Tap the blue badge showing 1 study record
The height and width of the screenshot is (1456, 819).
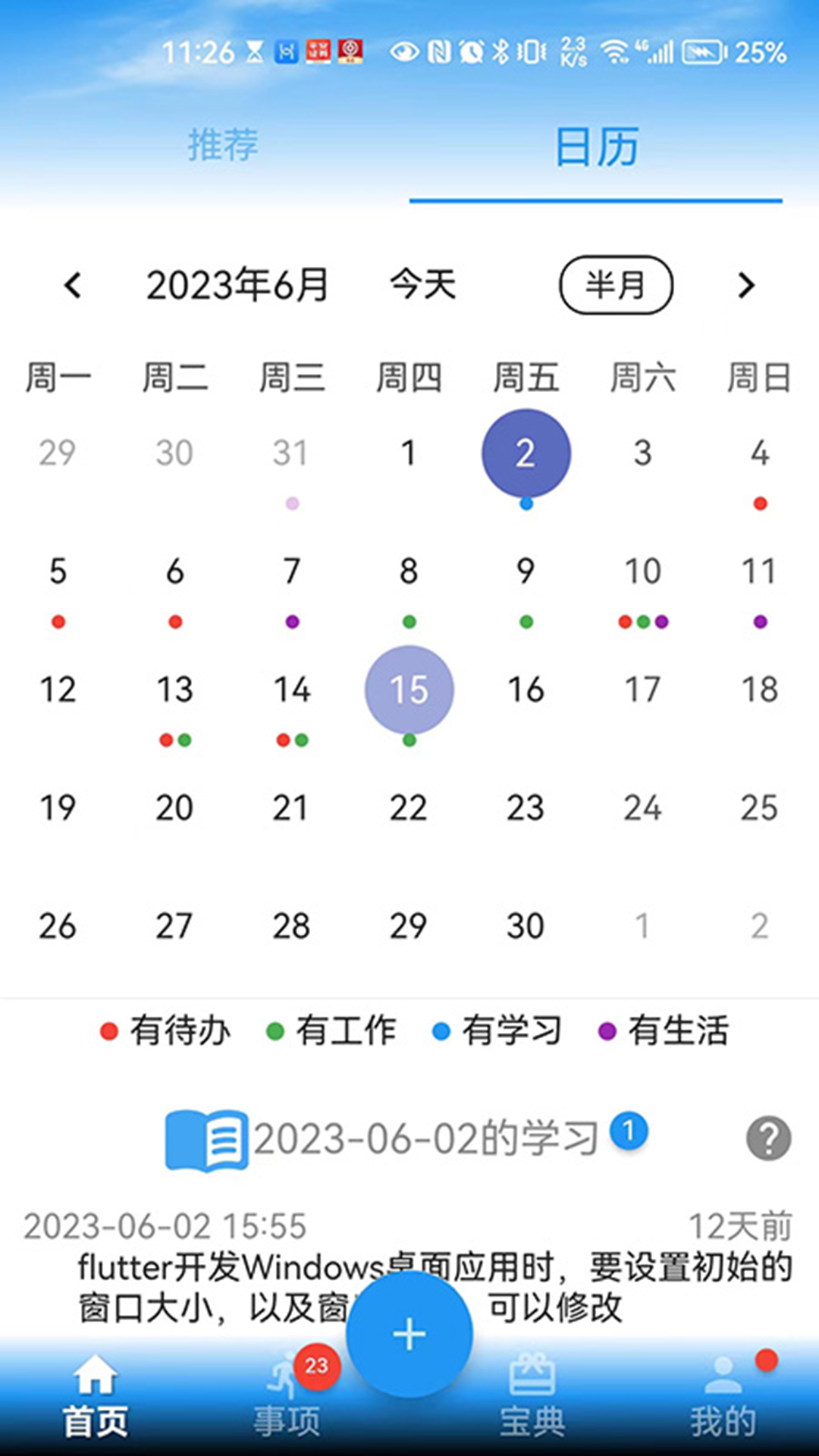pyautogui.click(x=629, y=1130)
